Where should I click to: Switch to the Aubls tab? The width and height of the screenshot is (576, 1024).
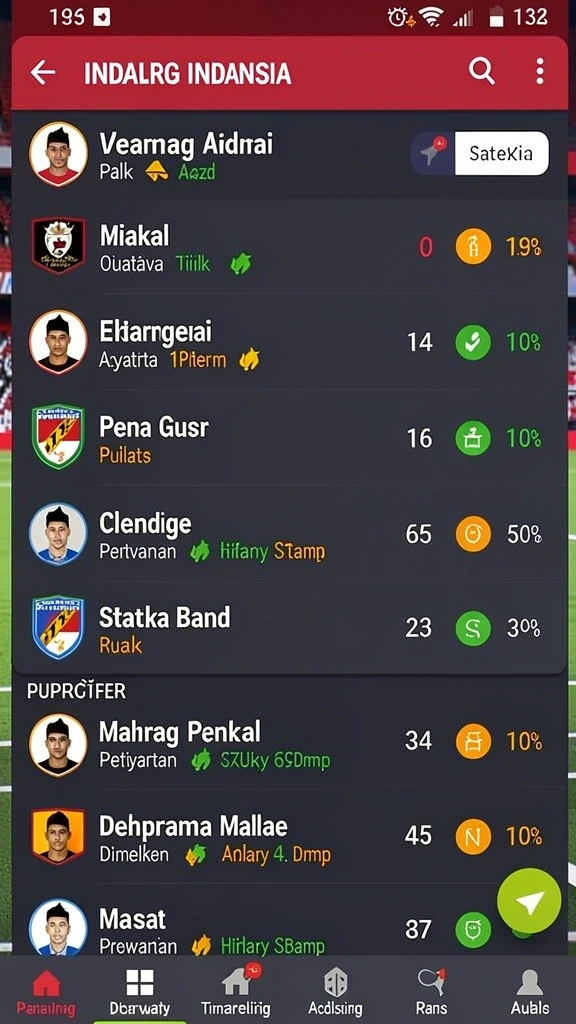pyautogui.click(x=530, y=991)
